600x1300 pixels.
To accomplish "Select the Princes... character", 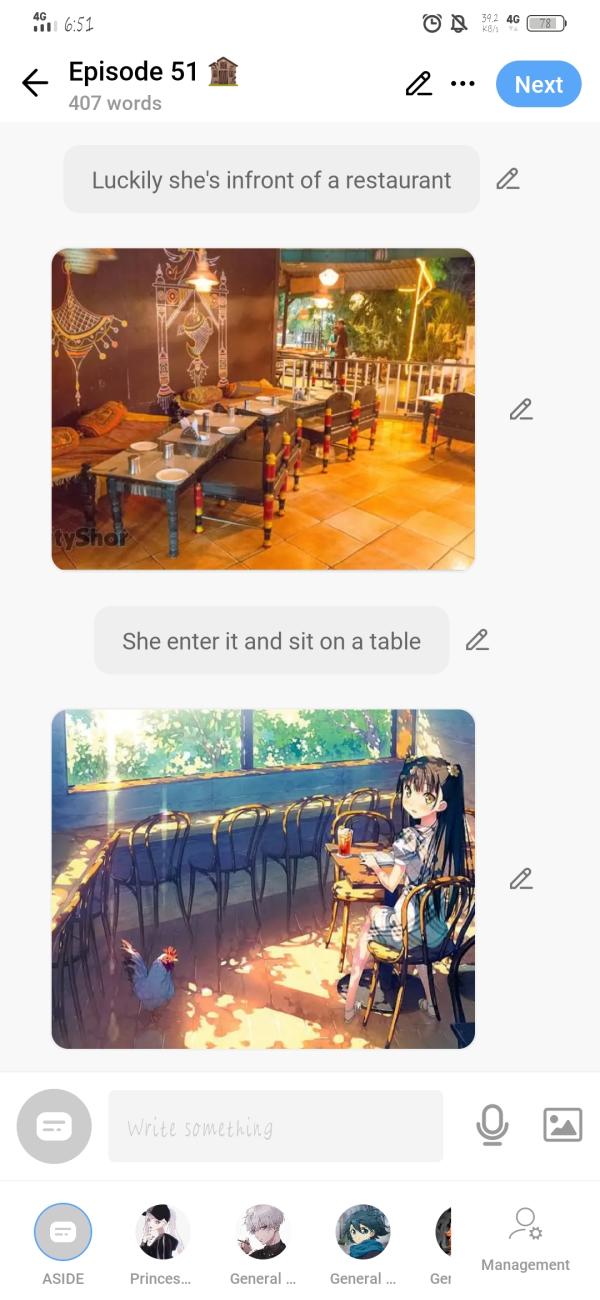I will click(x=162, y=1232).
